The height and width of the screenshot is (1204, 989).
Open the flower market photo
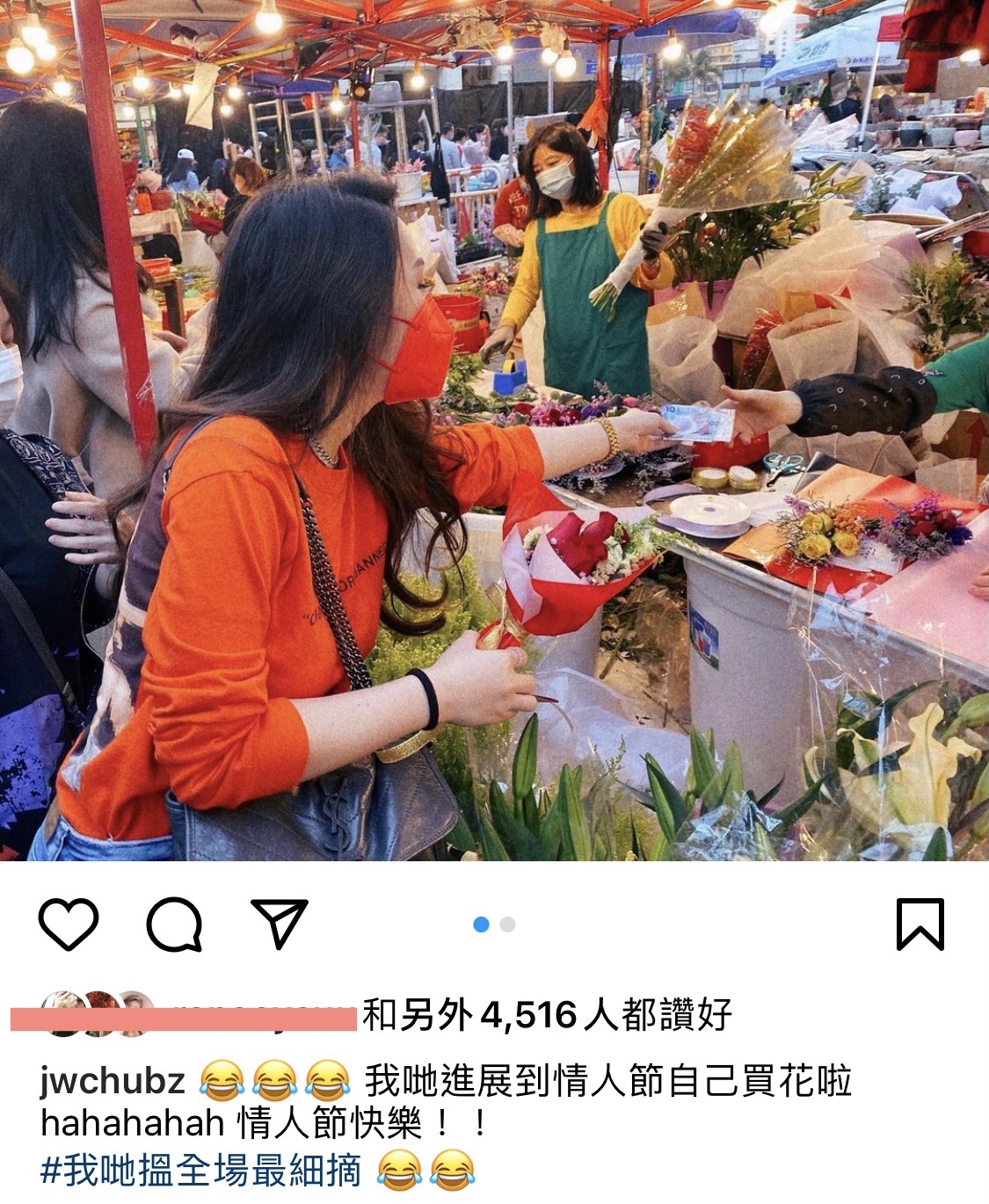tap(494, 431)
